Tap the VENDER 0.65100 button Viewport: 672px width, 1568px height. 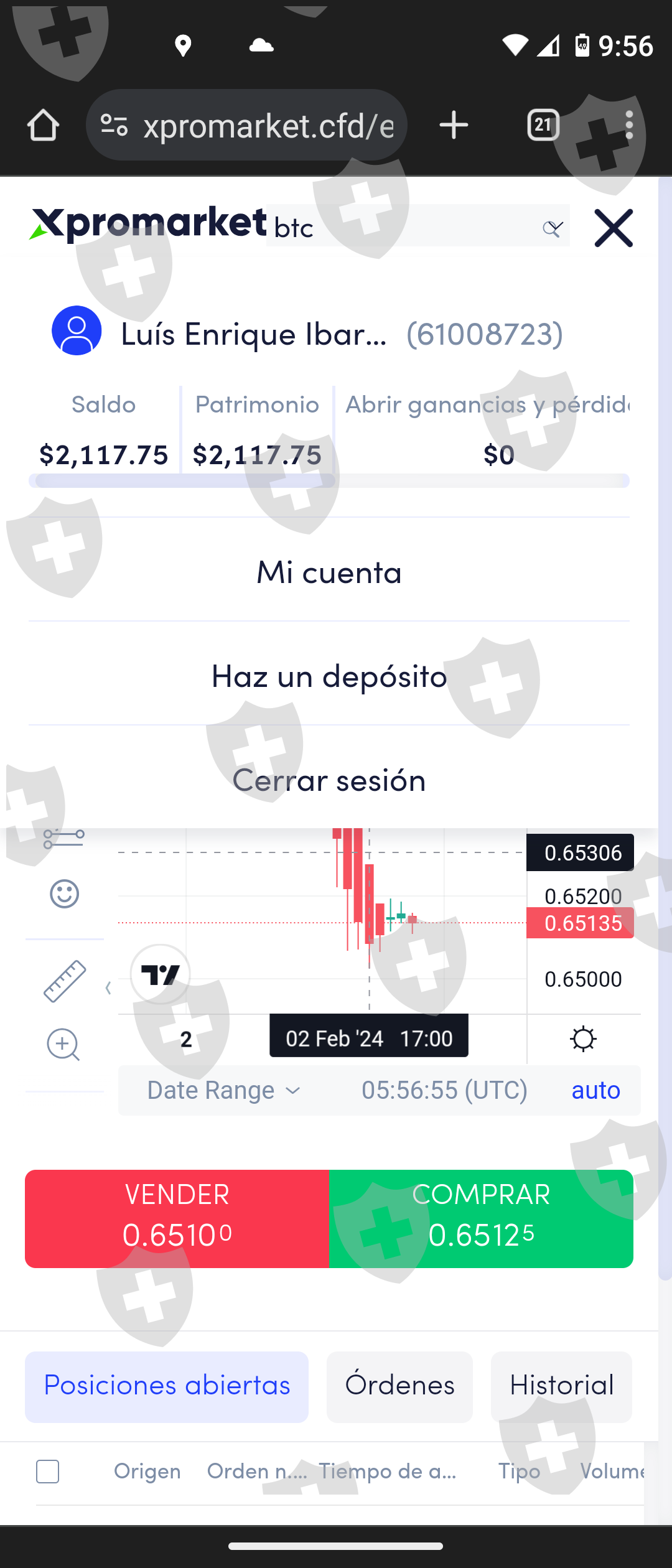click(x=177, y=1218)
